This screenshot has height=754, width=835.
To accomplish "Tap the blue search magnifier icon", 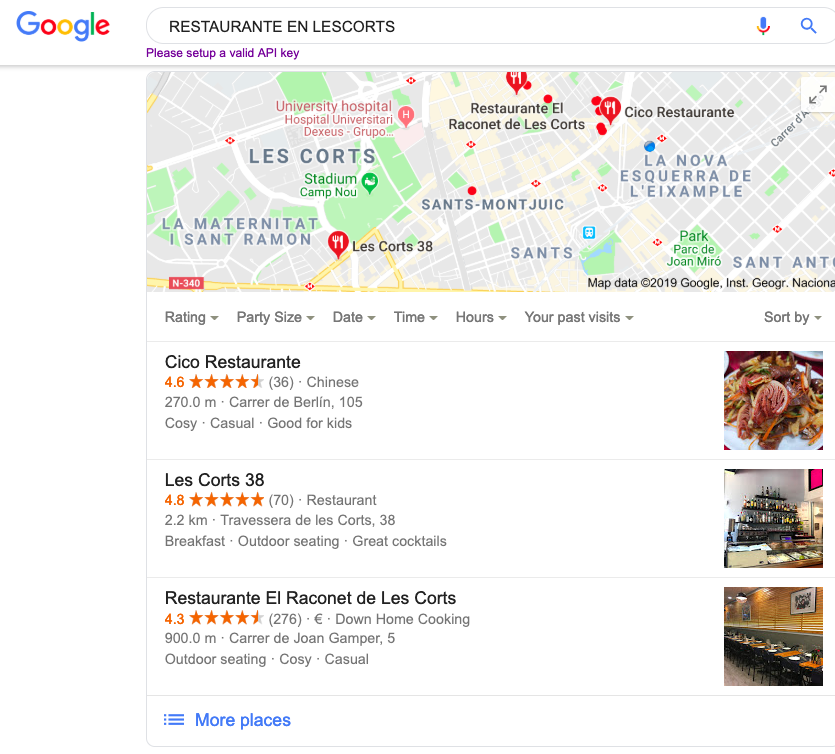I will 809,27.
